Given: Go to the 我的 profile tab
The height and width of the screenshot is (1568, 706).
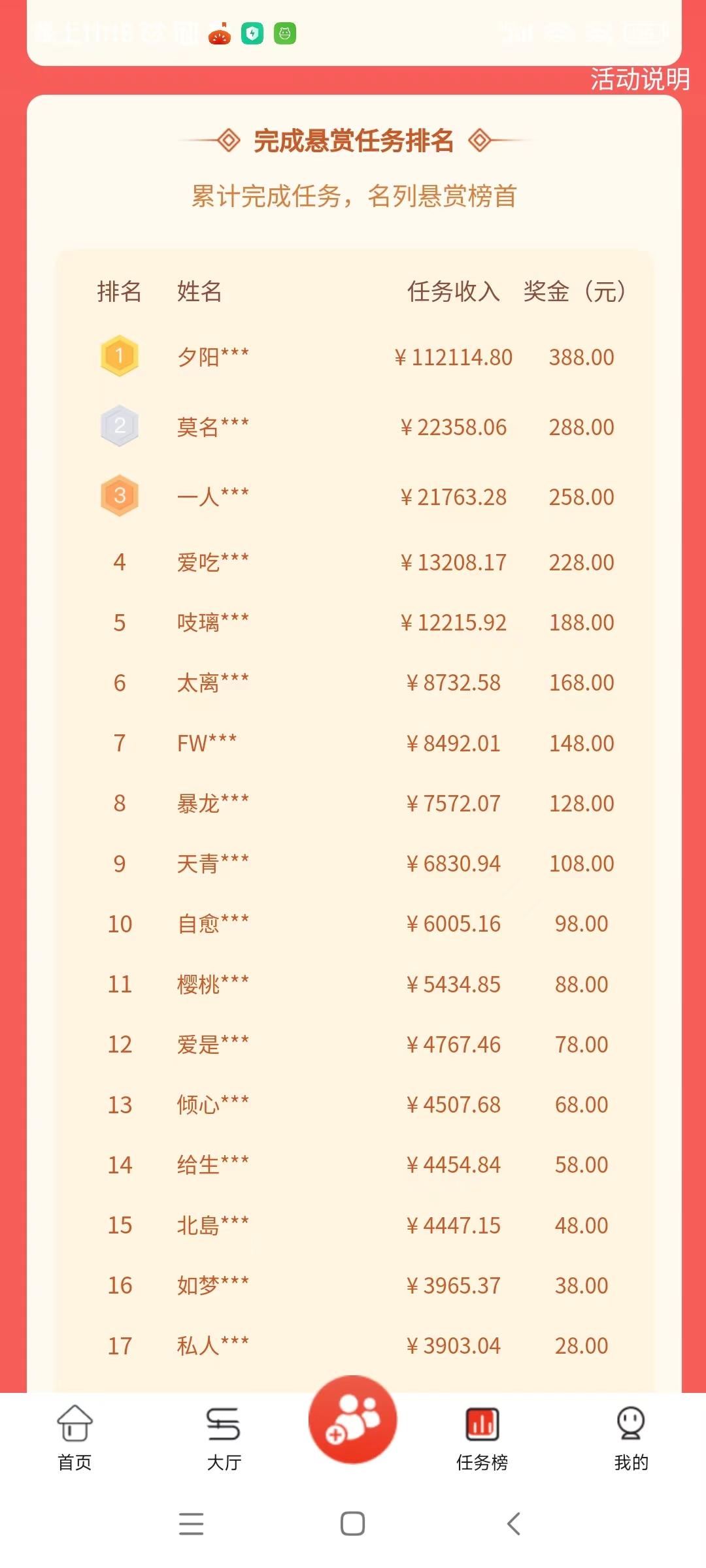Looking at the screenshot, I should [x=631, y=1437].
